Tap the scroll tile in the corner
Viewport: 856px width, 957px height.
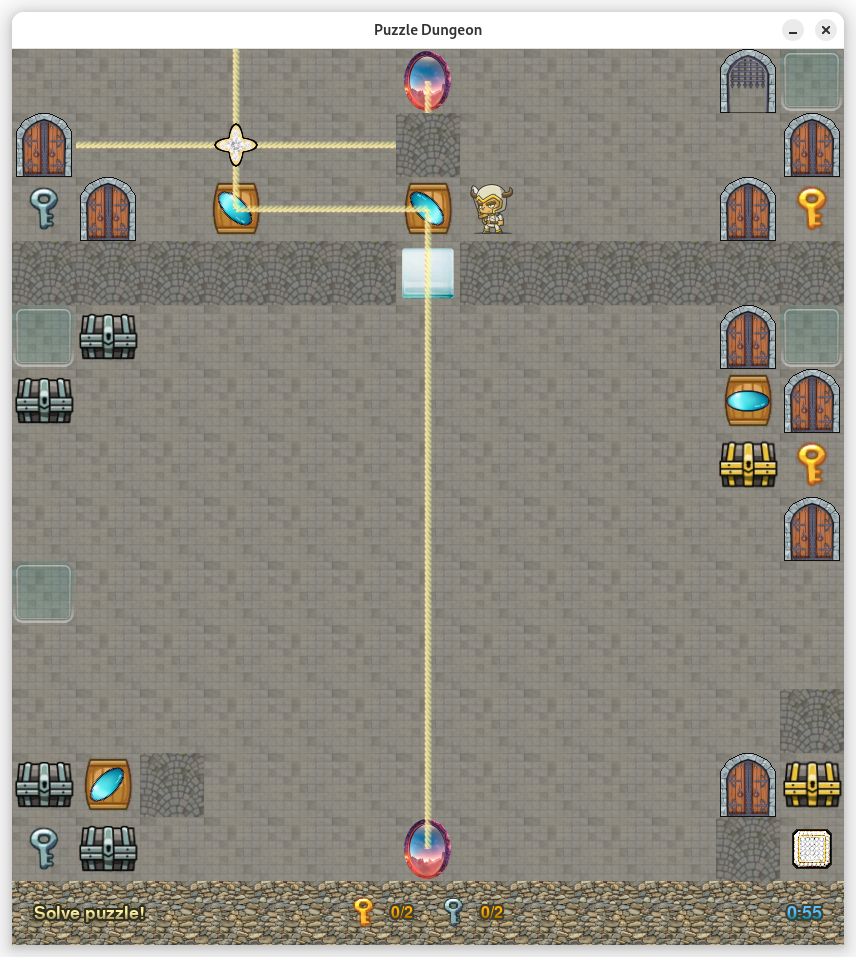point(812,849)
